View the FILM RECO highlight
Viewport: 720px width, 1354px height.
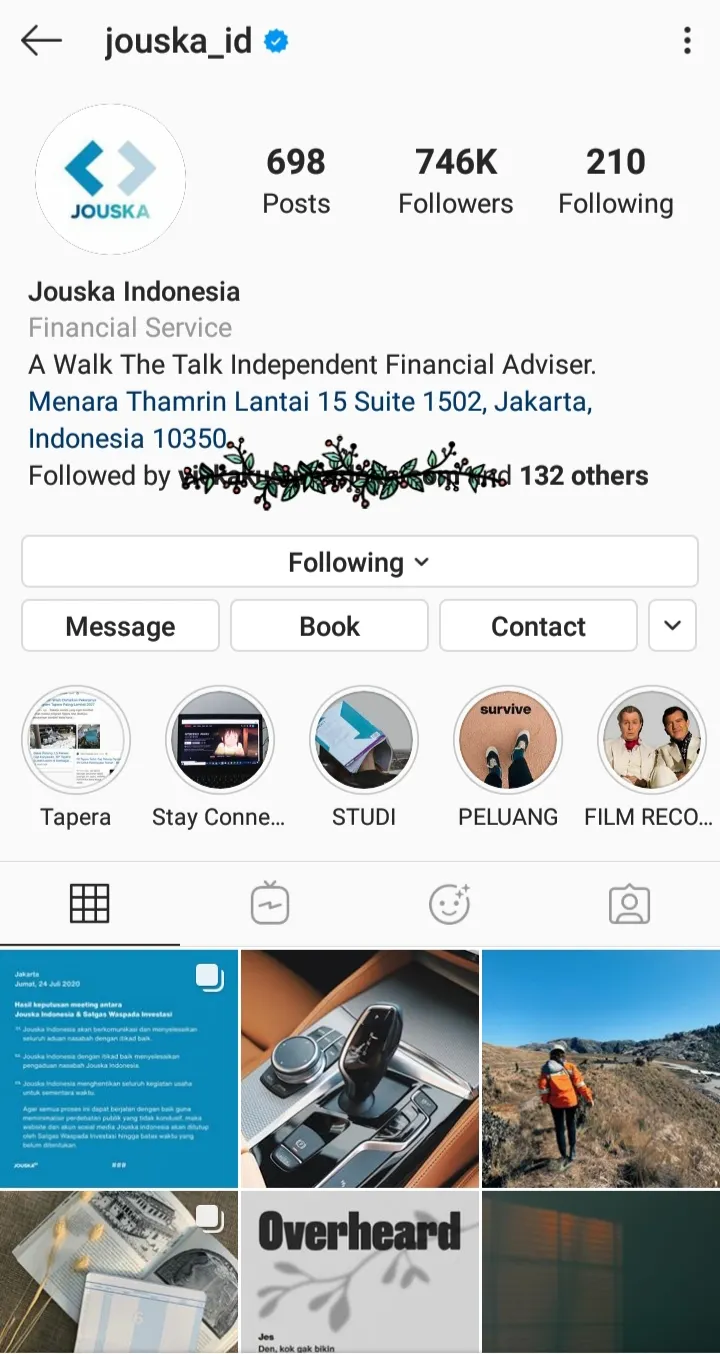click(x=651, y=740)
